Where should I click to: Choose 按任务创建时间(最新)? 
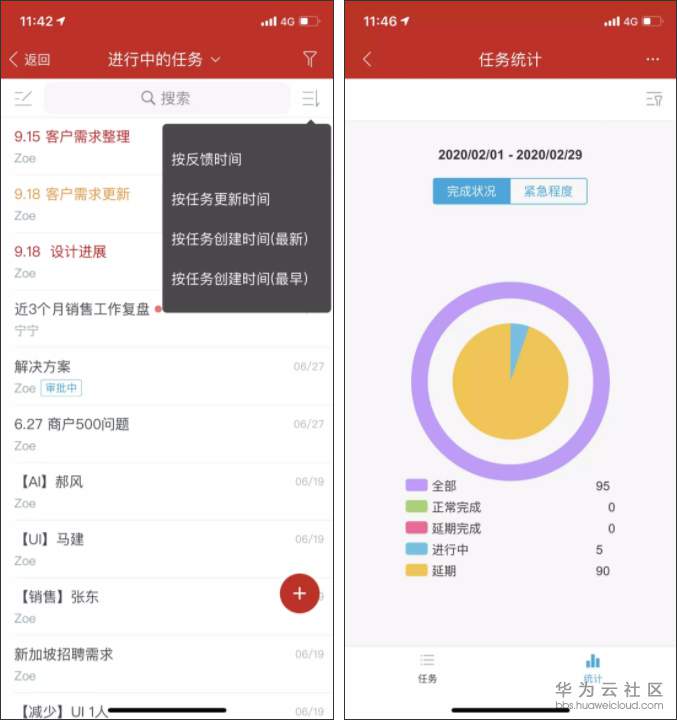pyautogui.click(x=239, y=239)
